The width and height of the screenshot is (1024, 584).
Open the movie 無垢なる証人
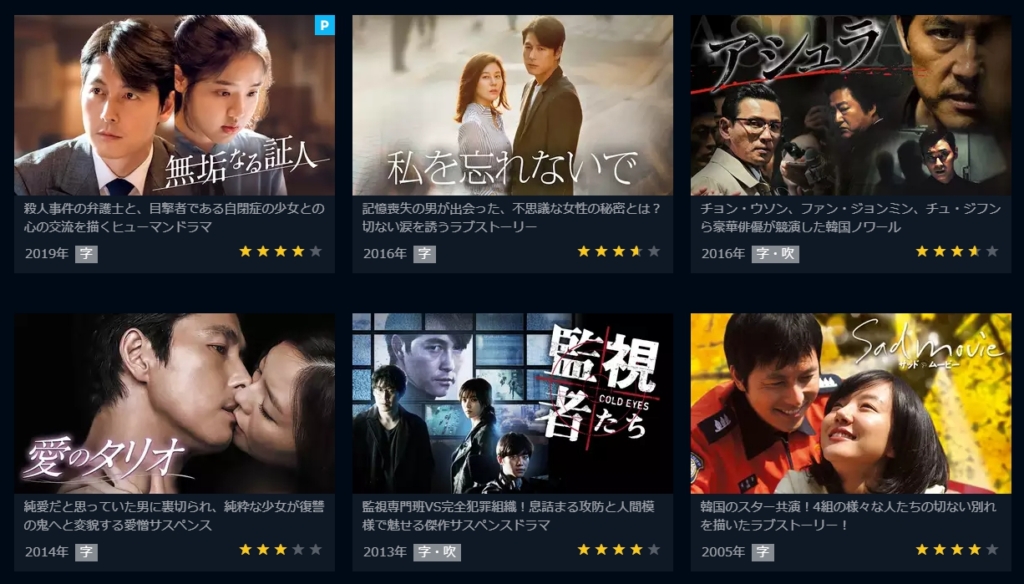click(174, 105)
